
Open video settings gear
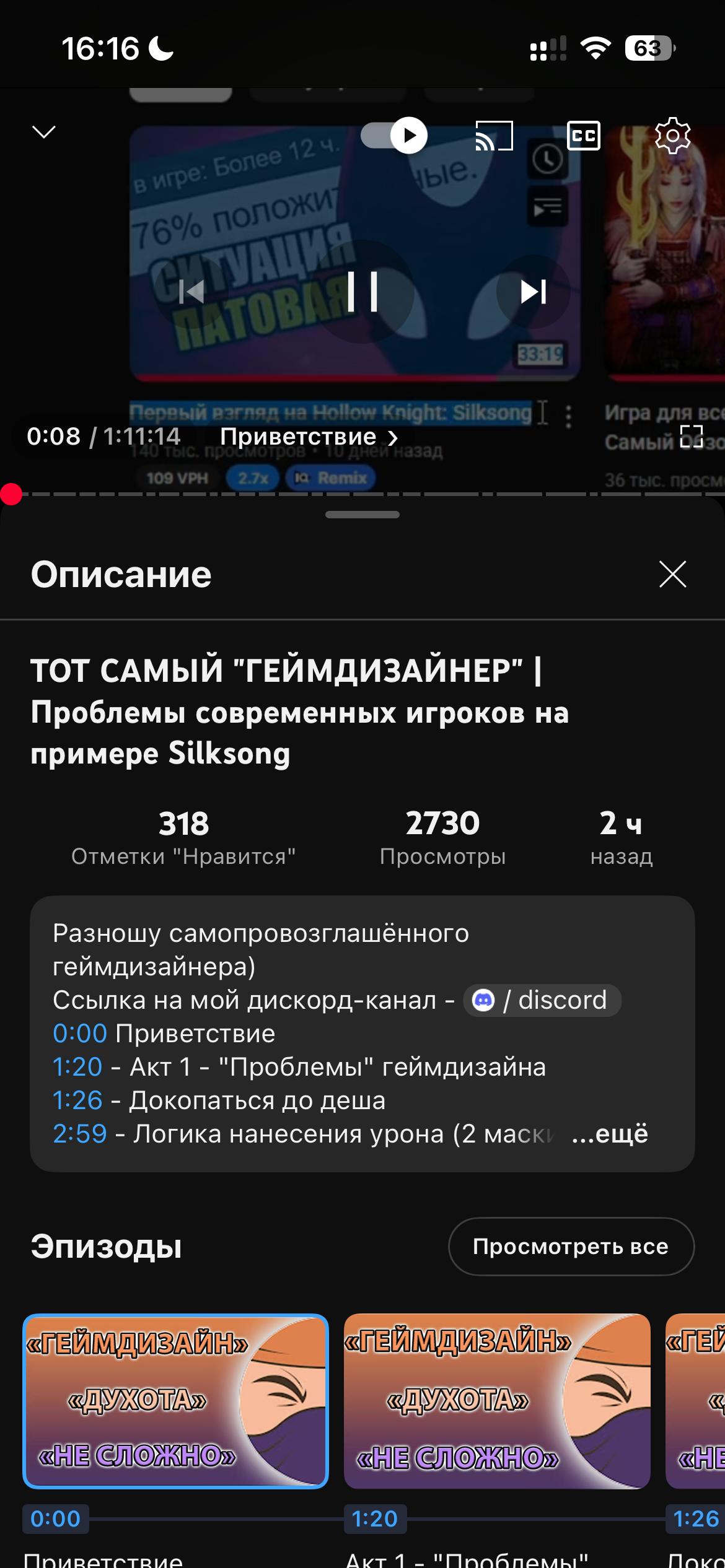[672, 136]
